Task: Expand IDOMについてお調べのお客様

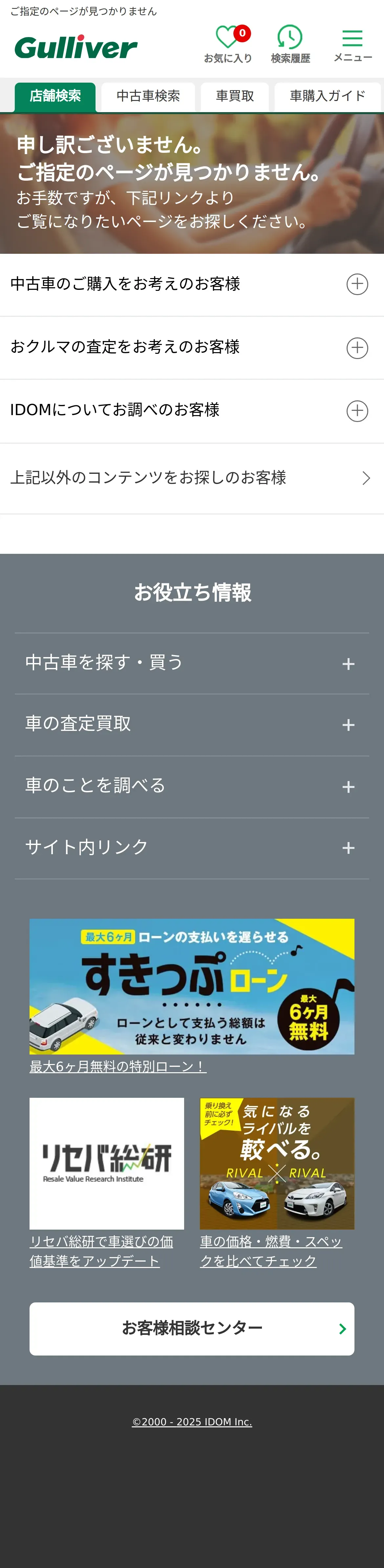Action: pos(192,411)
